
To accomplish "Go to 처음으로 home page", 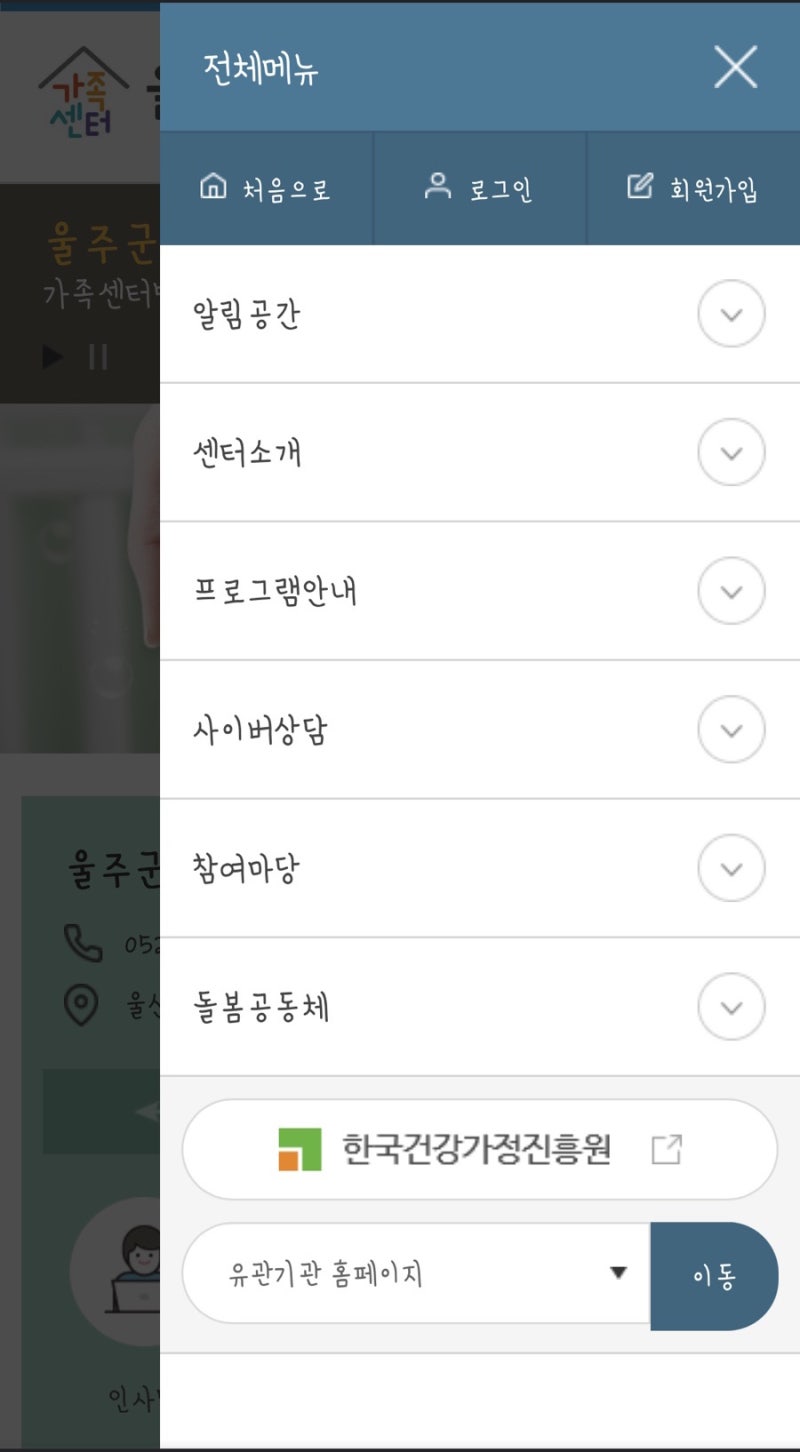I will tap(266, 188).
